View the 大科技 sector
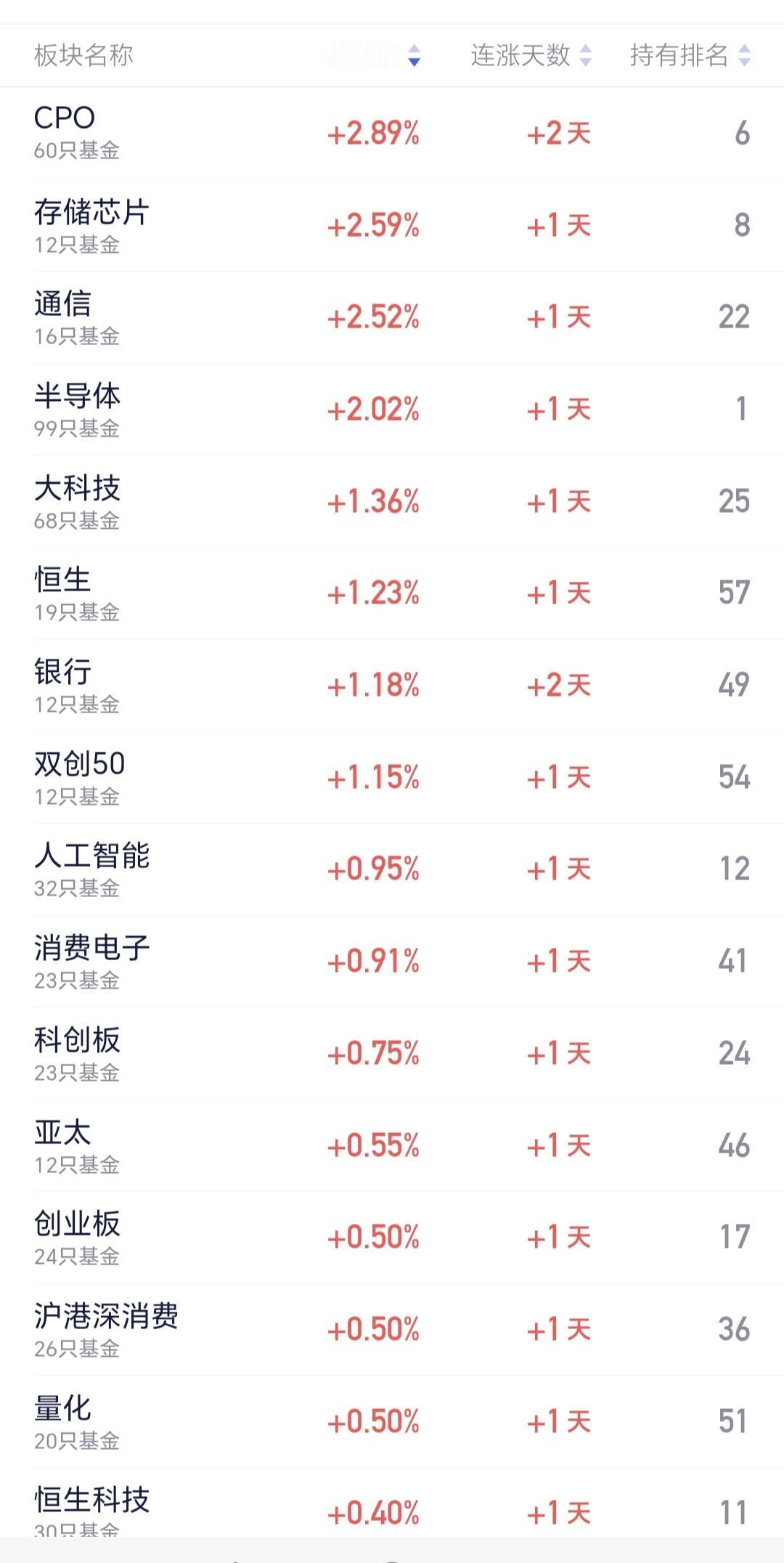 [392, 502]
